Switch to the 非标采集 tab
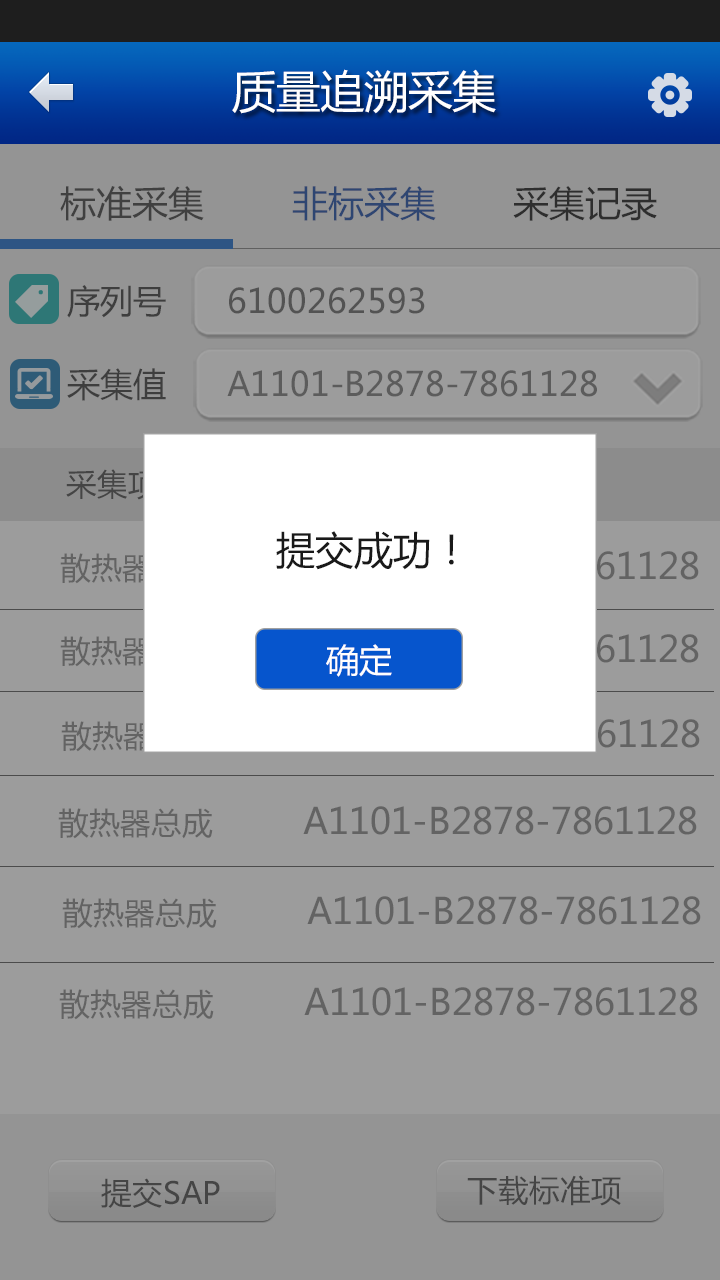Screen dimensions: 720x1280 [363, 204]
